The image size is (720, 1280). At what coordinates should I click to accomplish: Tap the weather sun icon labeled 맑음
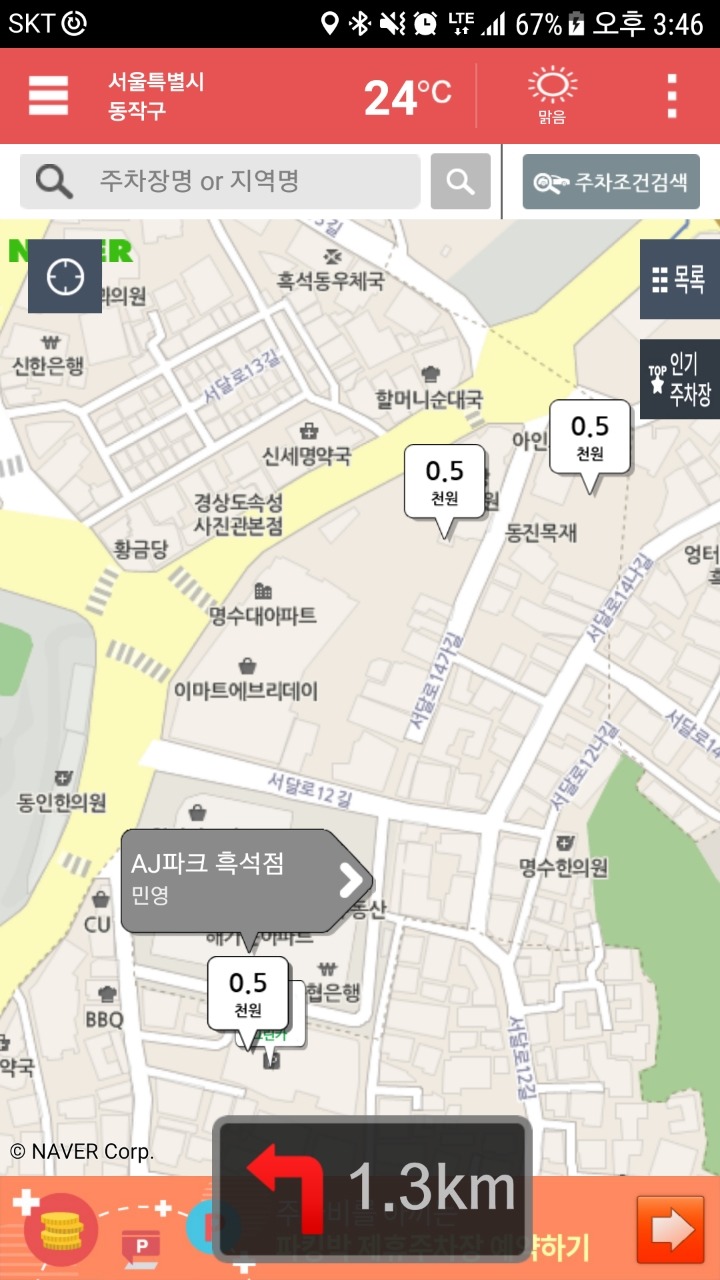point(552,95)
